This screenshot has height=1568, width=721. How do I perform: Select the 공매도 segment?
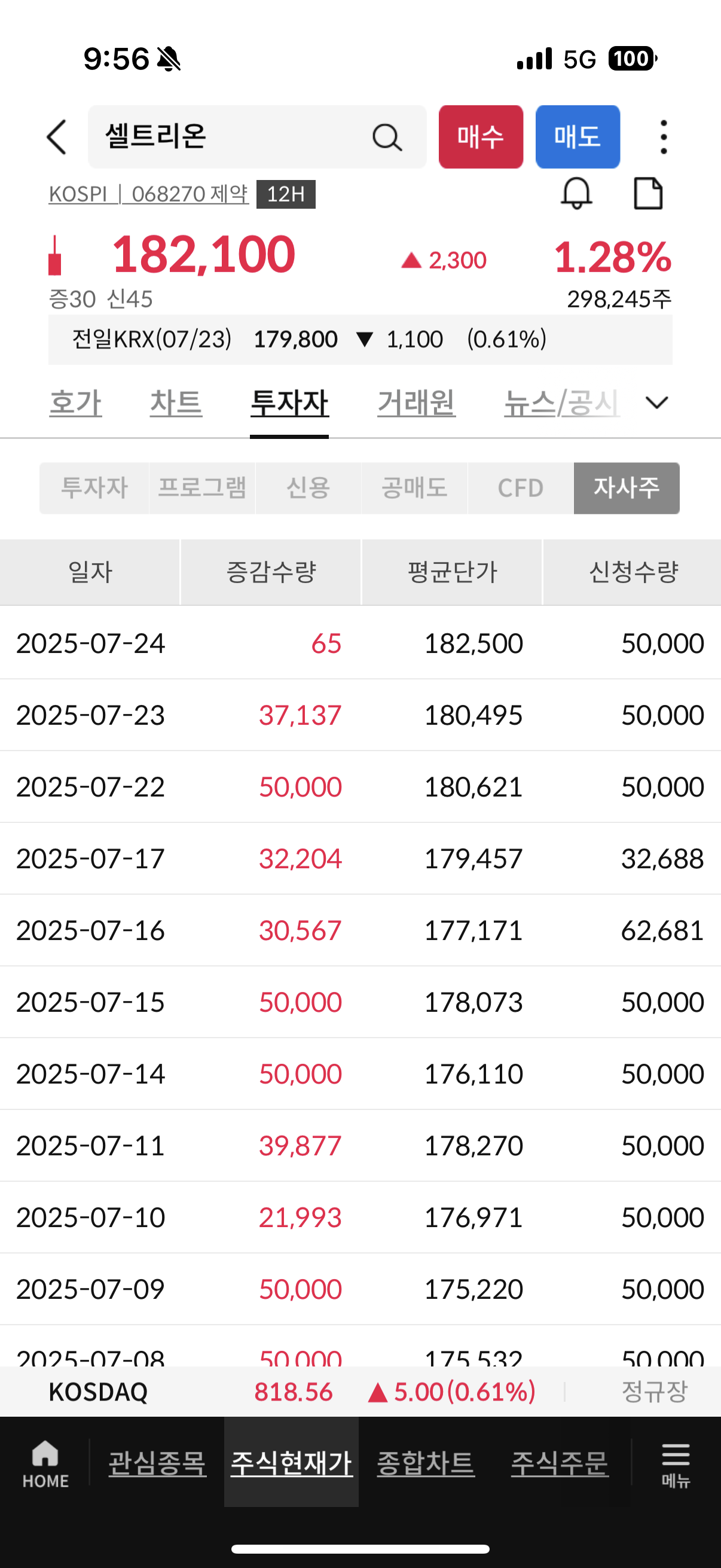(x=414, y=488)
